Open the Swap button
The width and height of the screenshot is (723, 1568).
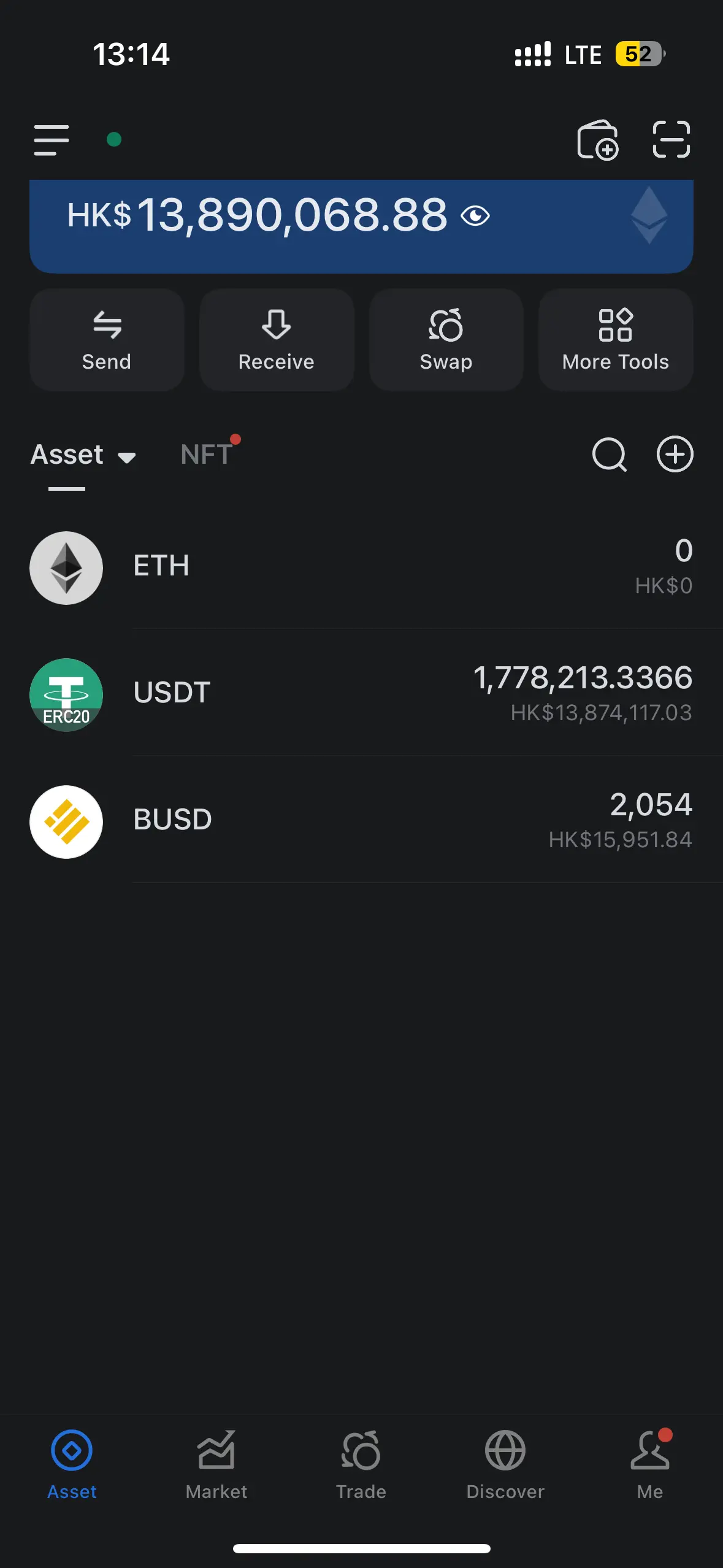click(446, 340)
